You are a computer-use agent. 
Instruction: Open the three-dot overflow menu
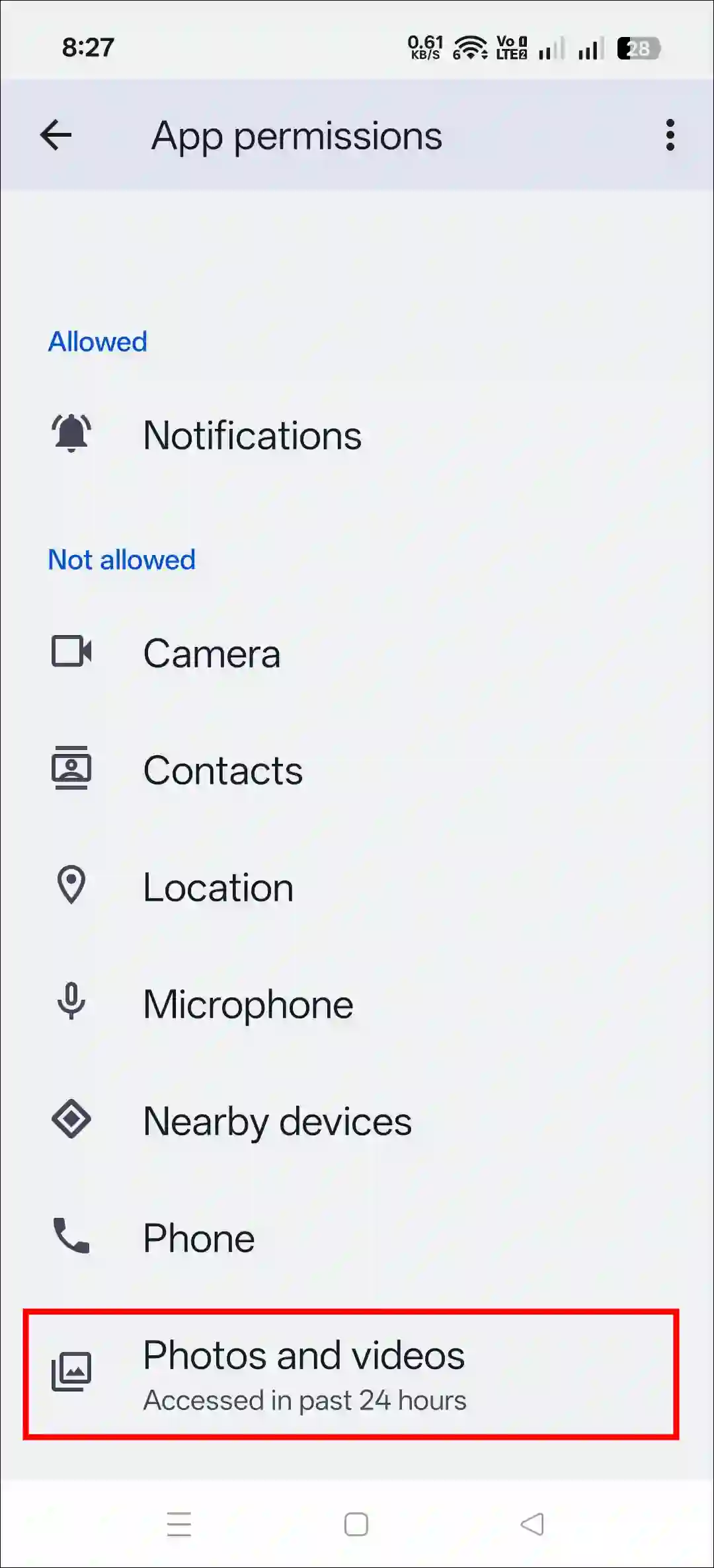click(x=670, y=135)
